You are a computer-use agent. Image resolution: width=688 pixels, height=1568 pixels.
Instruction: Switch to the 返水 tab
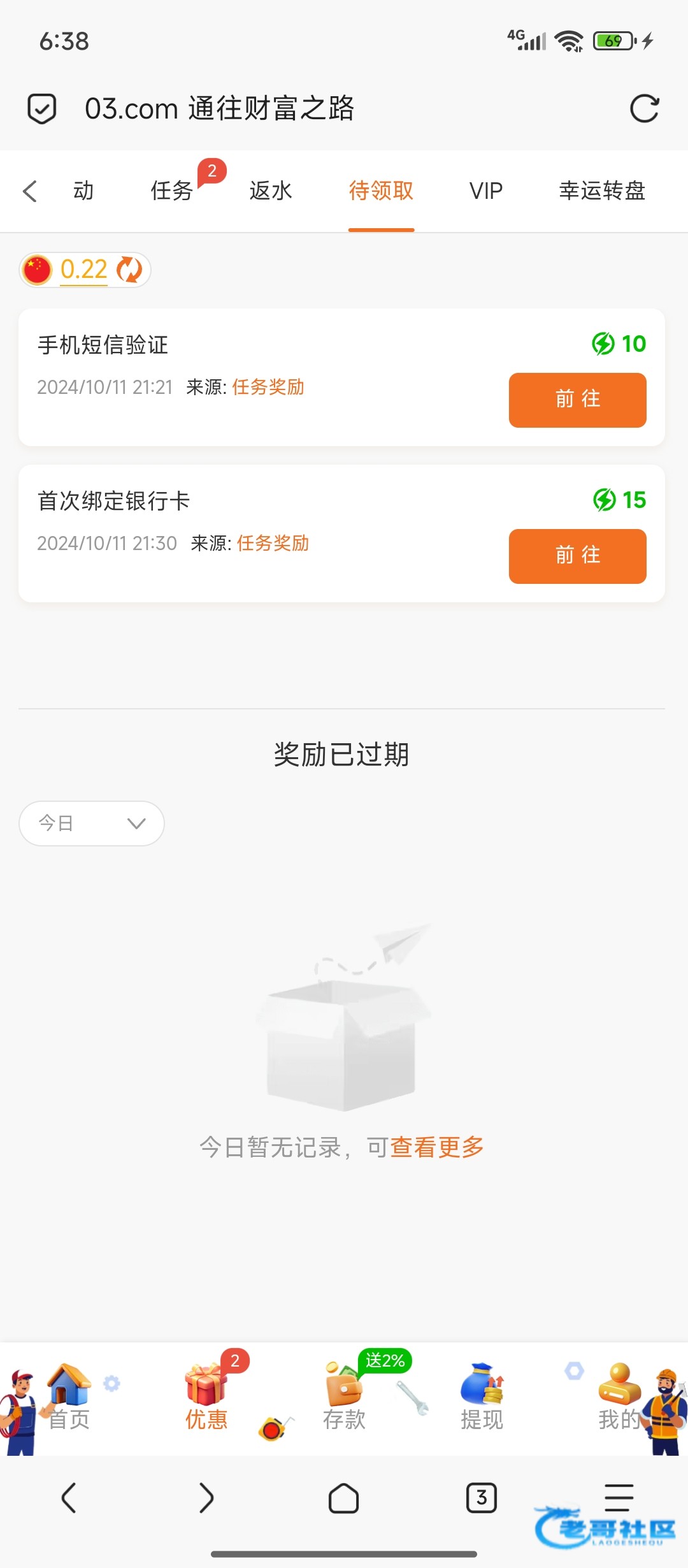[x=271, y=191]
